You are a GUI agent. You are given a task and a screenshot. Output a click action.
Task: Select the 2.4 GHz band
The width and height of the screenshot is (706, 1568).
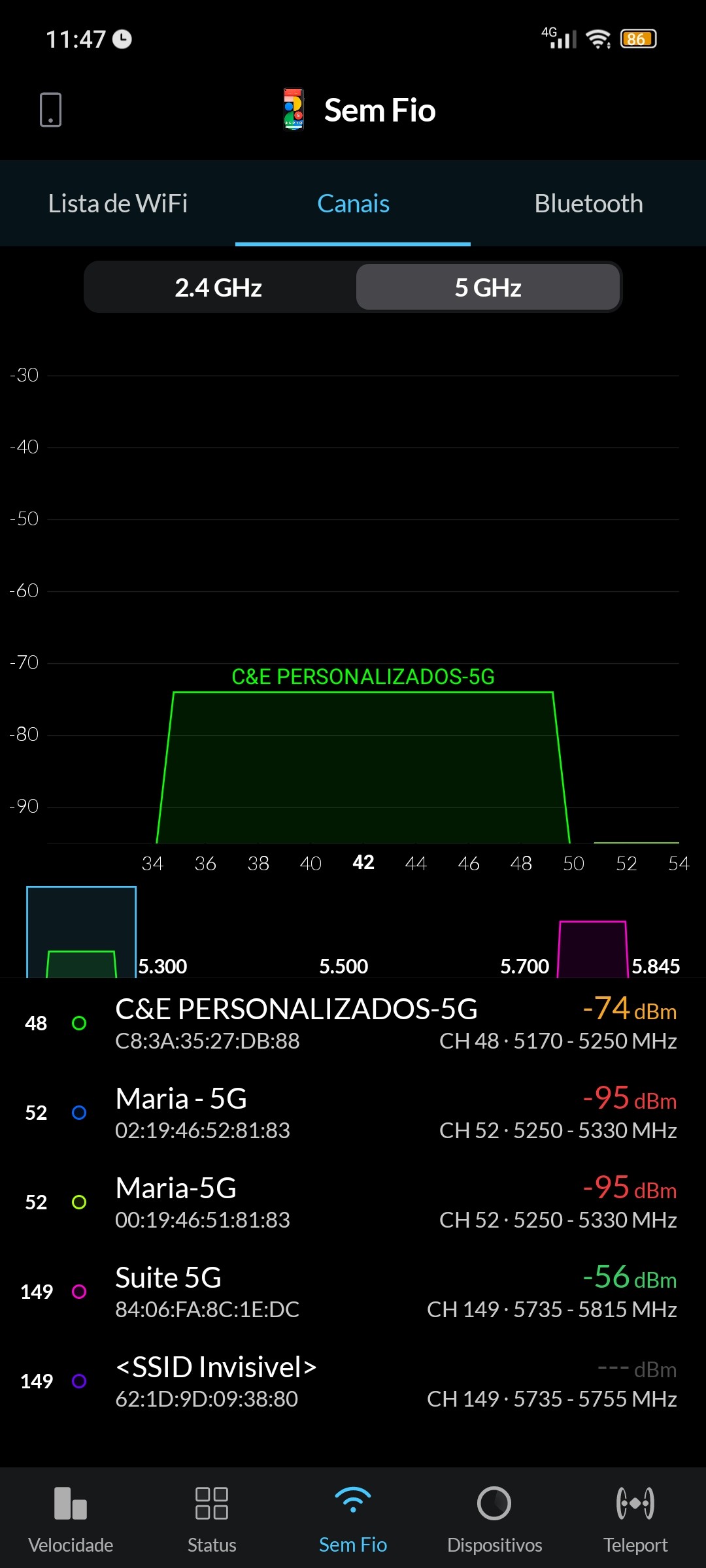coord(218,287)
